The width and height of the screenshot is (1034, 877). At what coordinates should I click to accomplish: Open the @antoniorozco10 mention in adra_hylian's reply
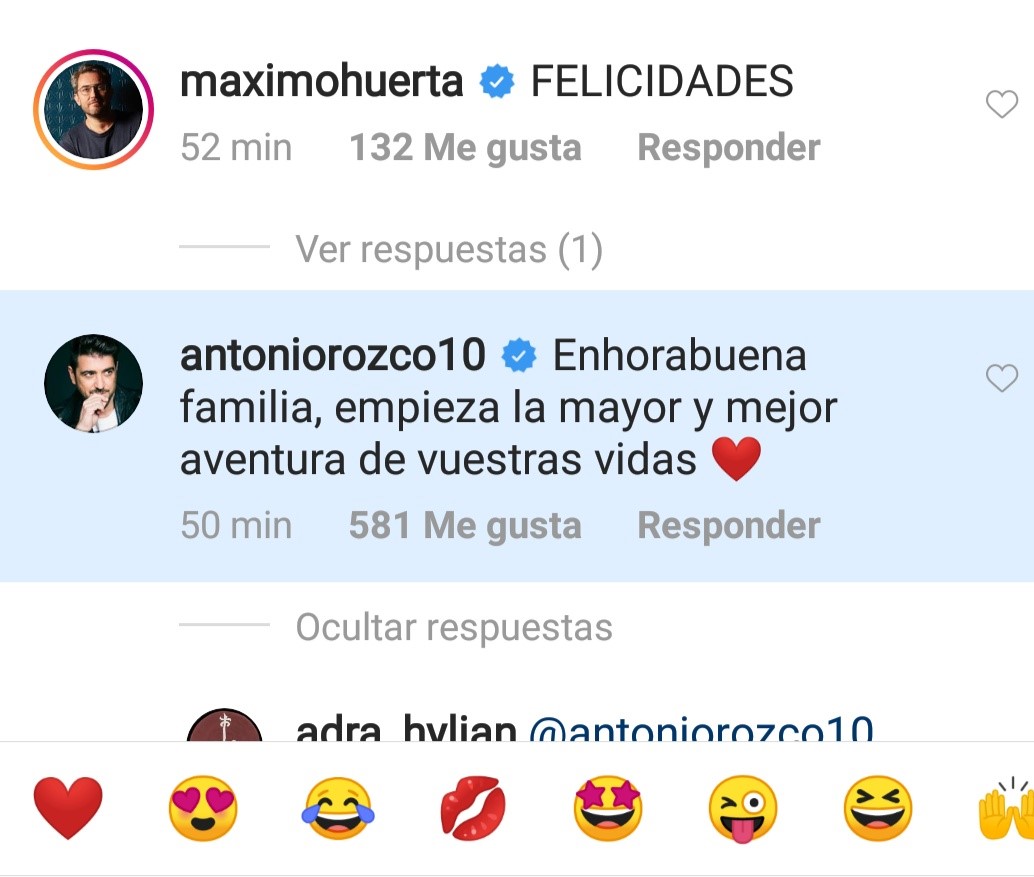pos(700,730)
